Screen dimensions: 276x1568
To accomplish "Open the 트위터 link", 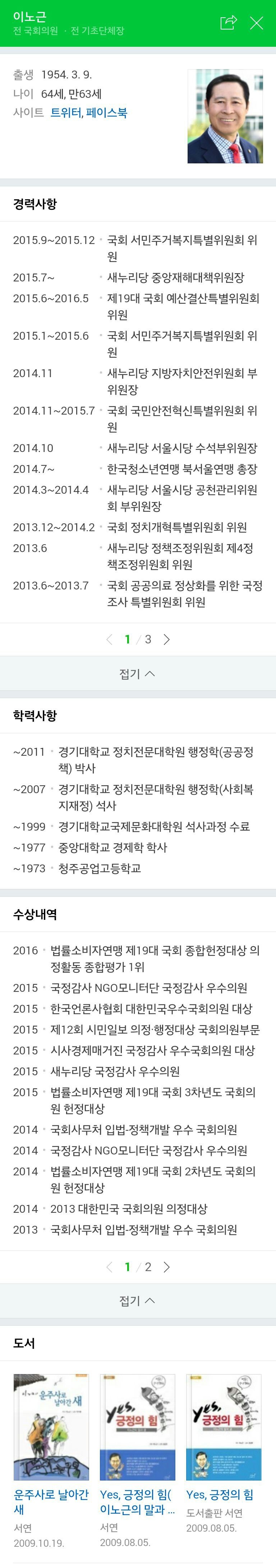I will pos(66,113).
